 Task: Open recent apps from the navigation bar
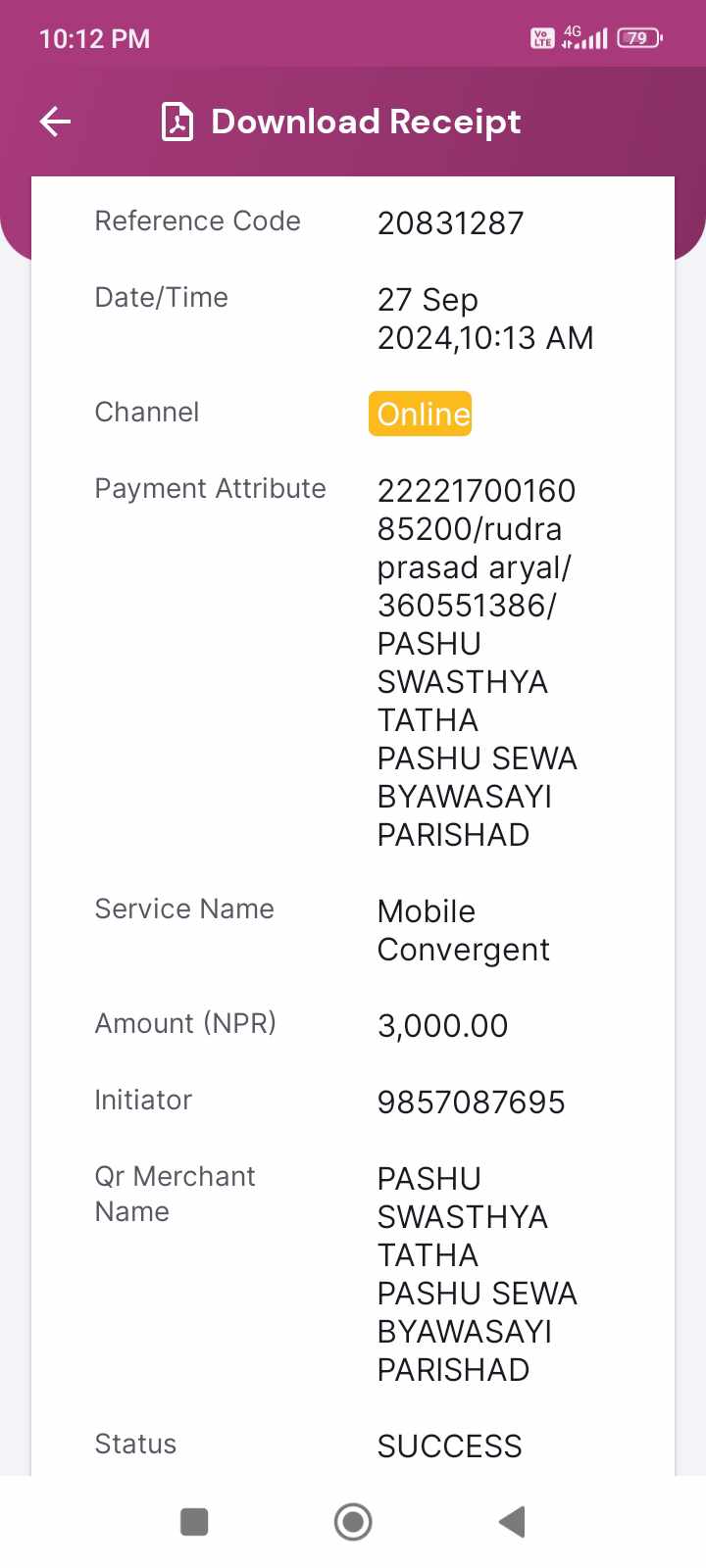click(194, 1522)
